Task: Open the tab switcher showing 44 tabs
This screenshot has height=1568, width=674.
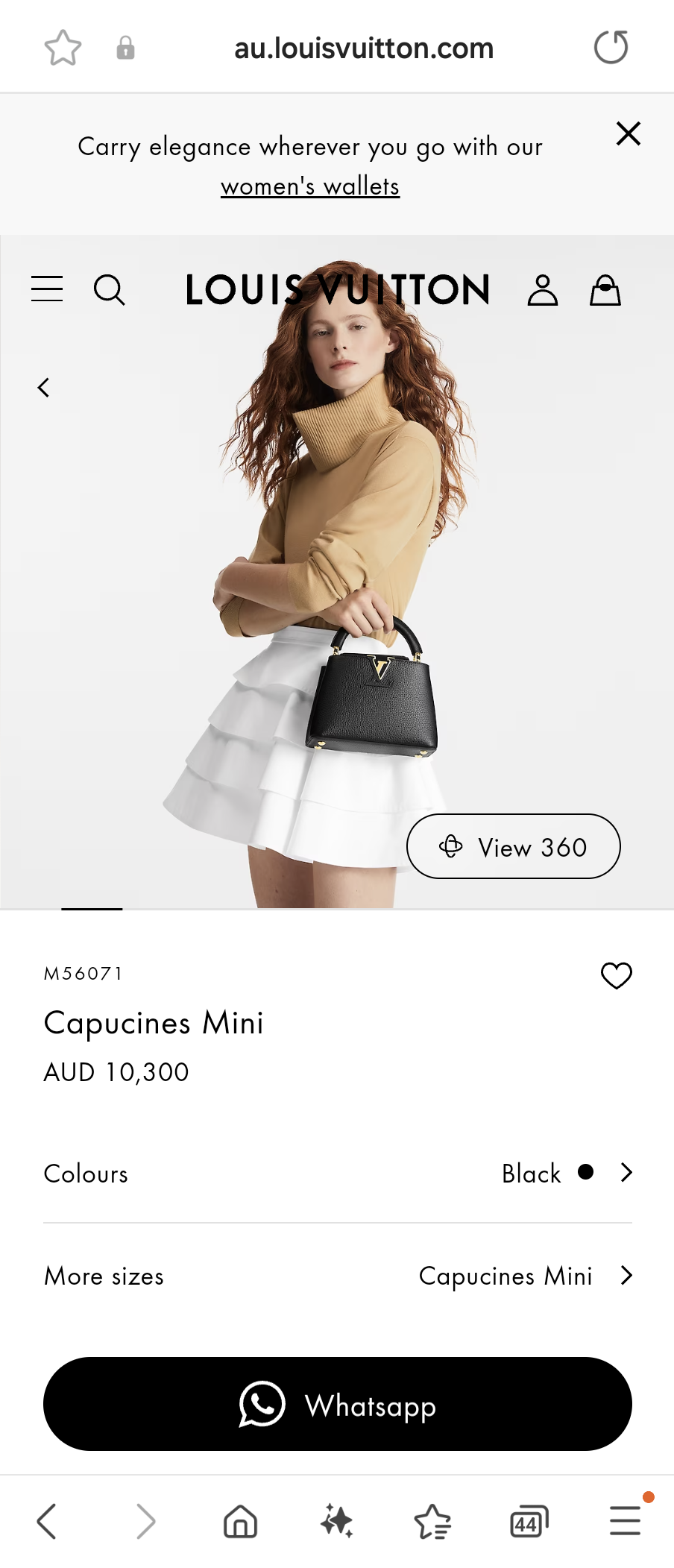Action: [x=528, y=1521]
